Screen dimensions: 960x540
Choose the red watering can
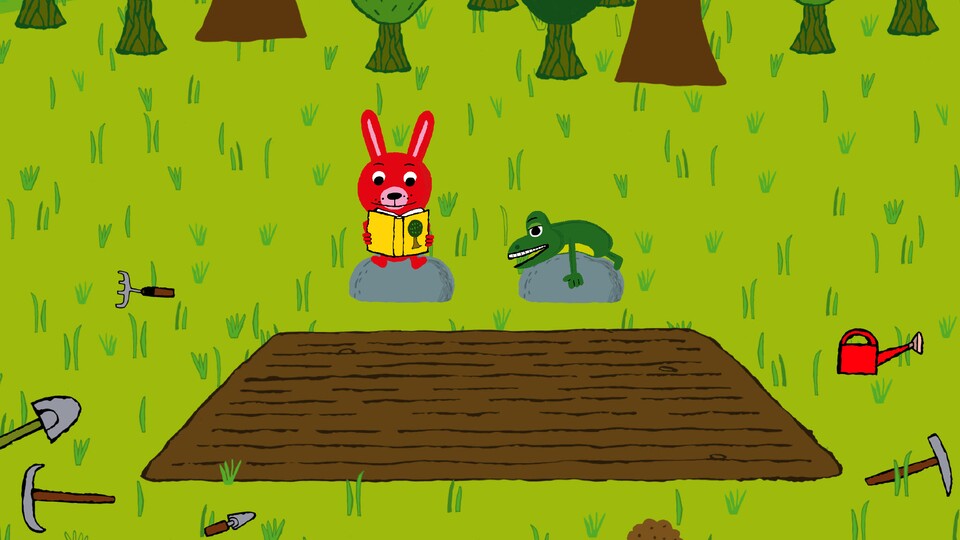[x=870, y=352]
